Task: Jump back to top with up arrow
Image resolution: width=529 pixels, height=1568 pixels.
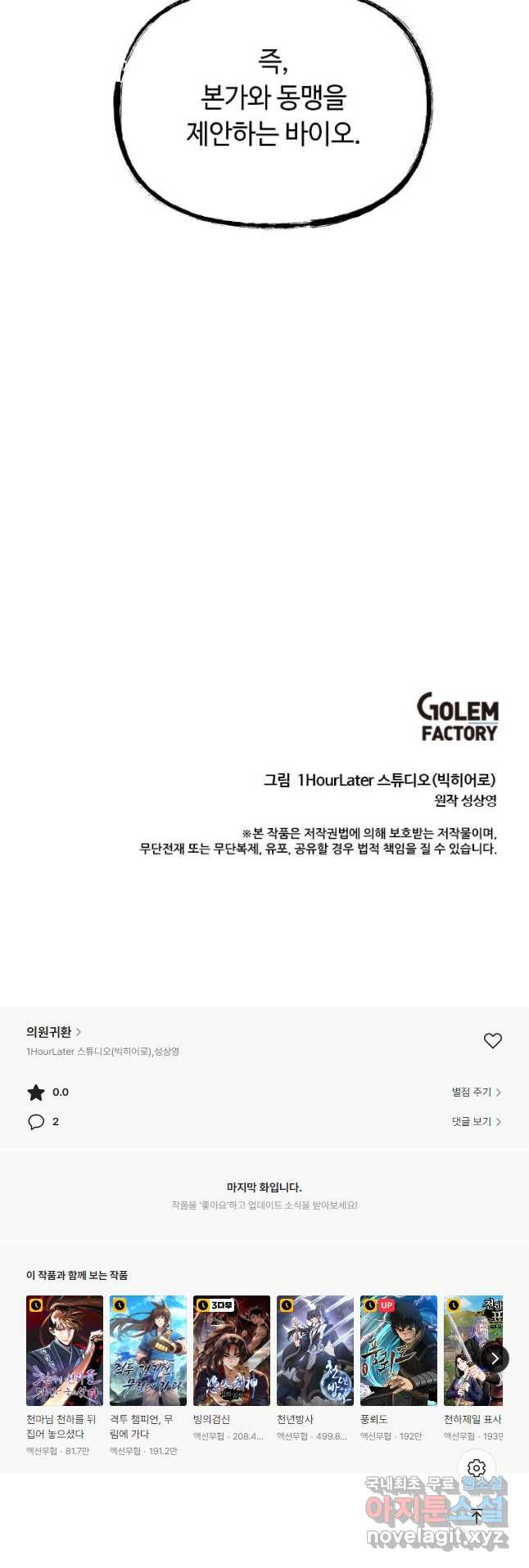Action: (x=477, y=1516)
